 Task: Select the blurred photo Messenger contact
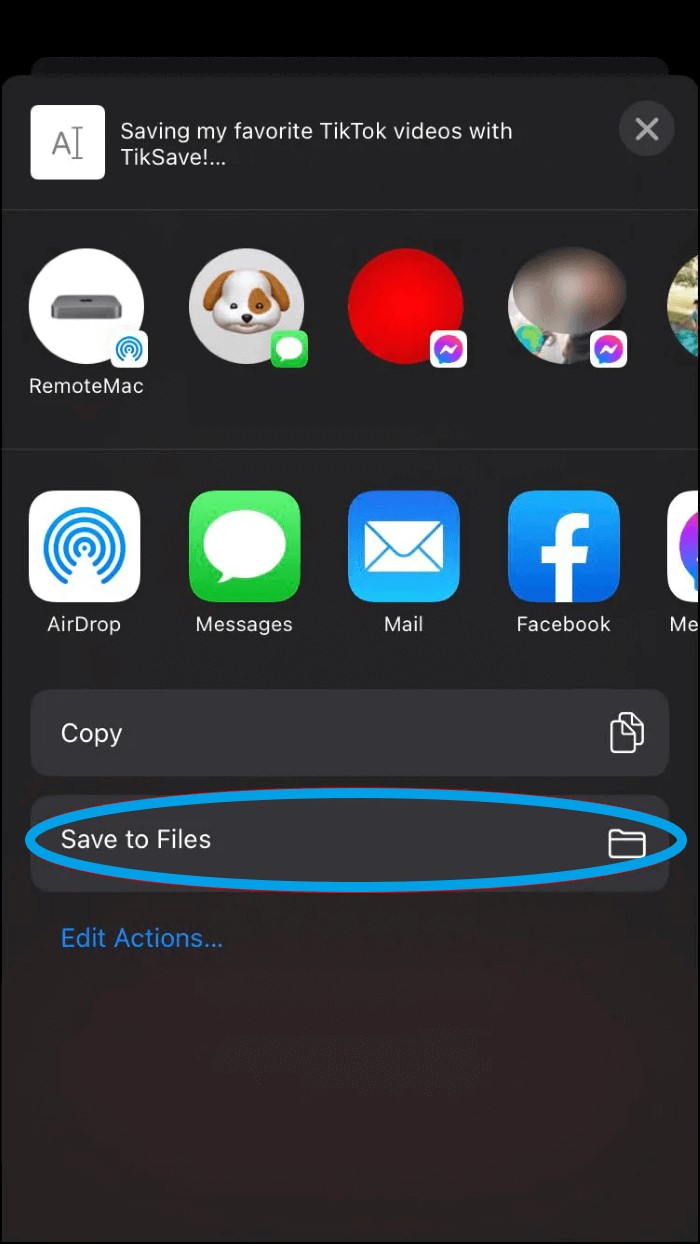(x=566, y=307)
